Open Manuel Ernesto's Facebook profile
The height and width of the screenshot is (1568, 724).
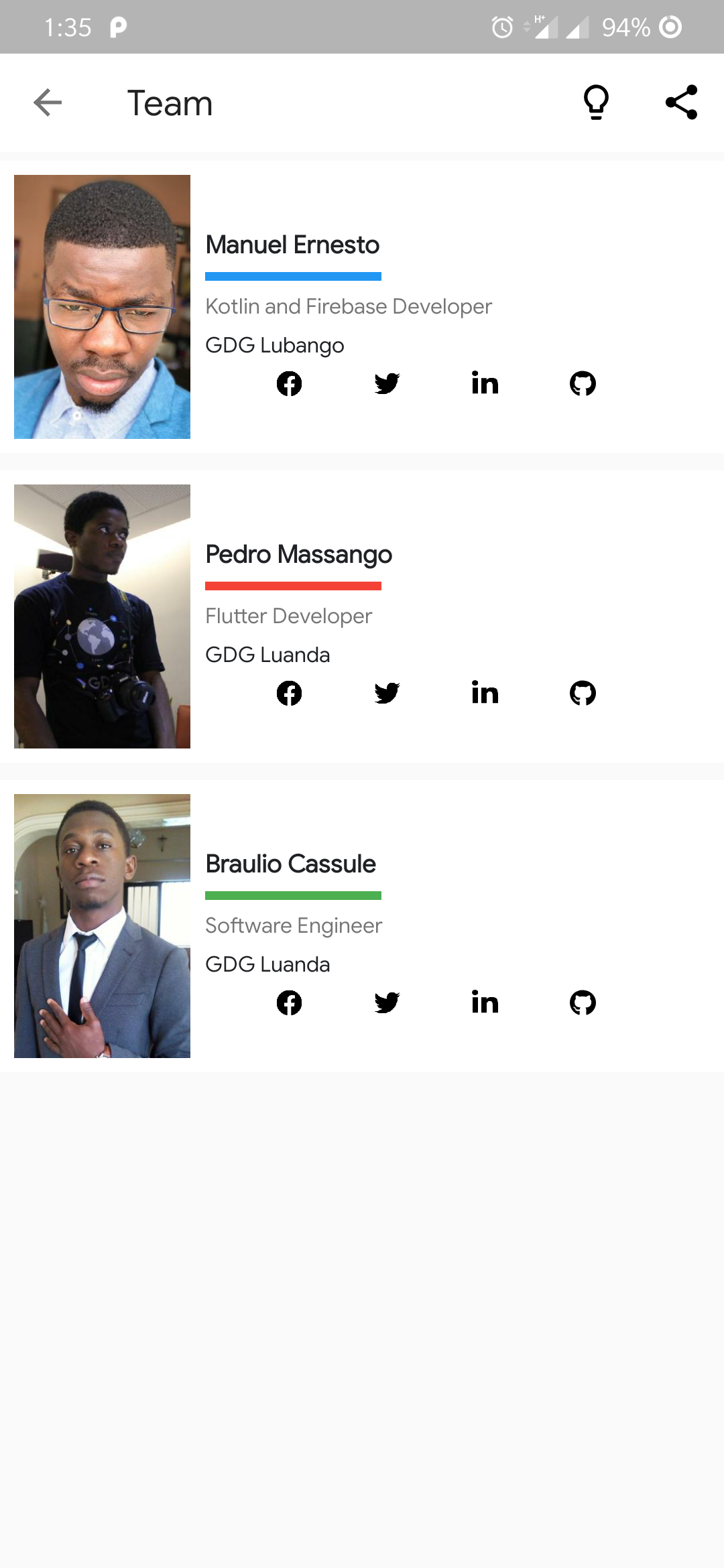tap(289, 383)
